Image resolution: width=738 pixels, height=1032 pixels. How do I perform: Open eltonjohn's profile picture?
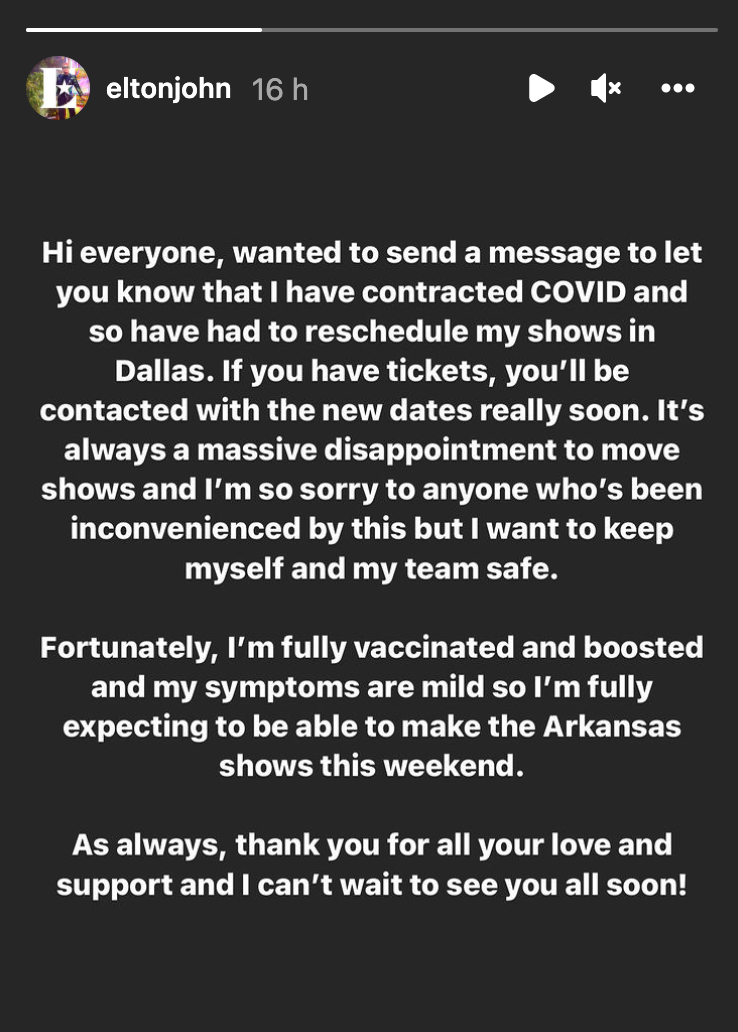coord(58,89)
